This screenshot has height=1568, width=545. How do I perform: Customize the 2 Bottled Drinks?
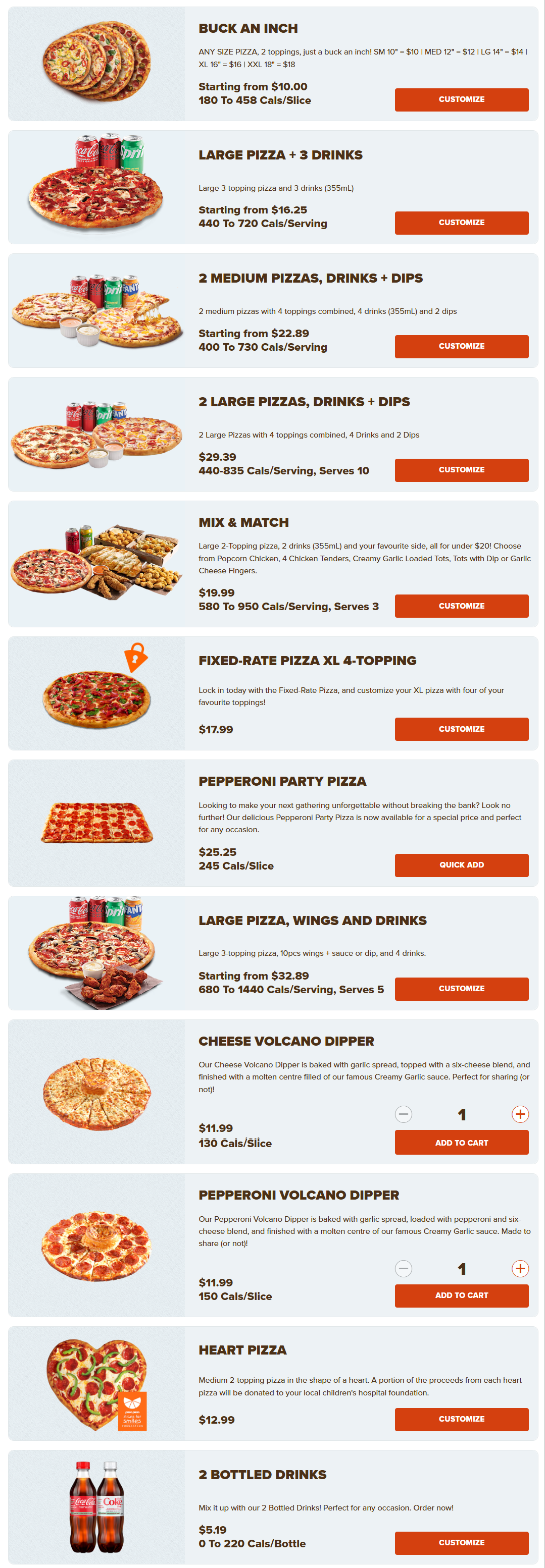(x=462, y=1542)
